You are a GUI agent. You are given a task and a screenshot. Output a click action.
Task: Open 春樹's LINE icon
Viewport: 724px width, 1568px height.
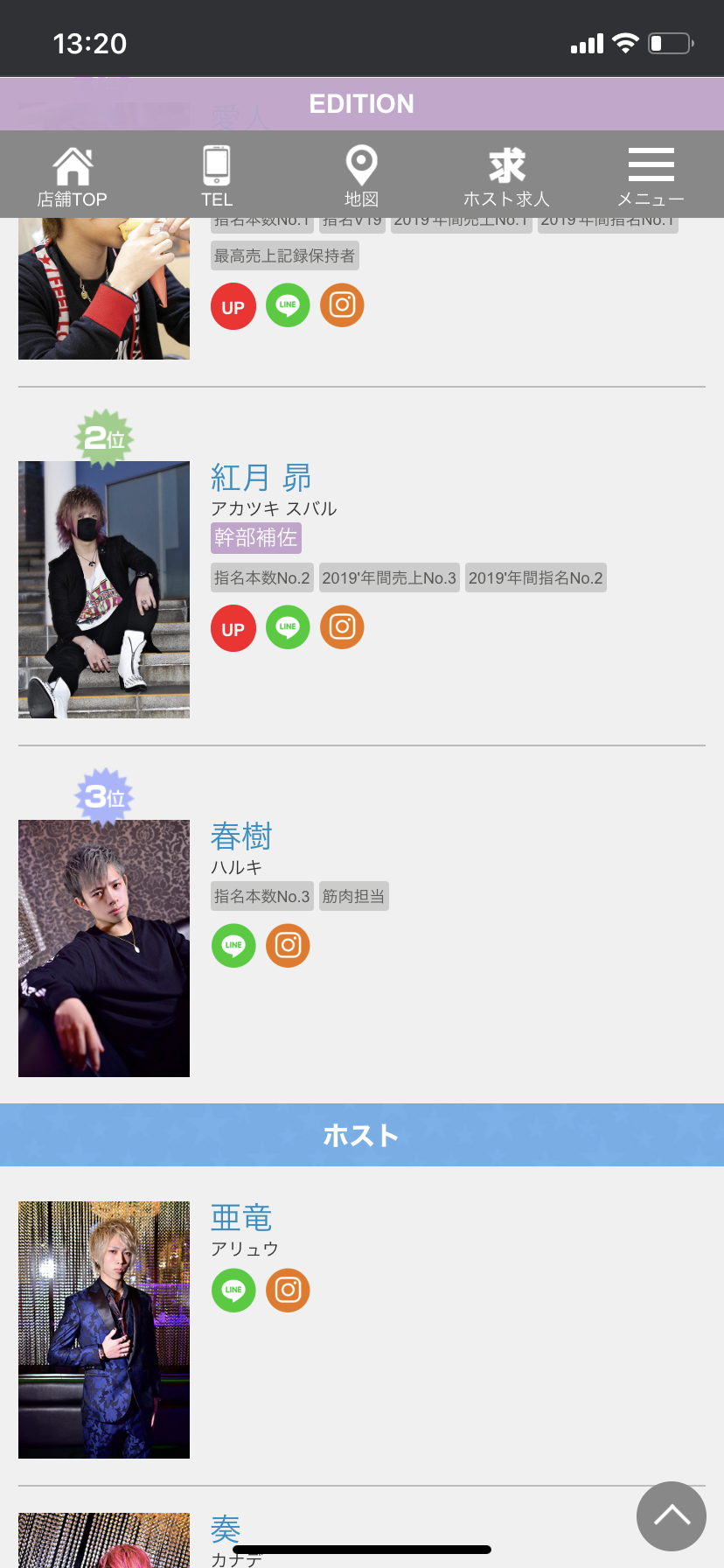233,945
